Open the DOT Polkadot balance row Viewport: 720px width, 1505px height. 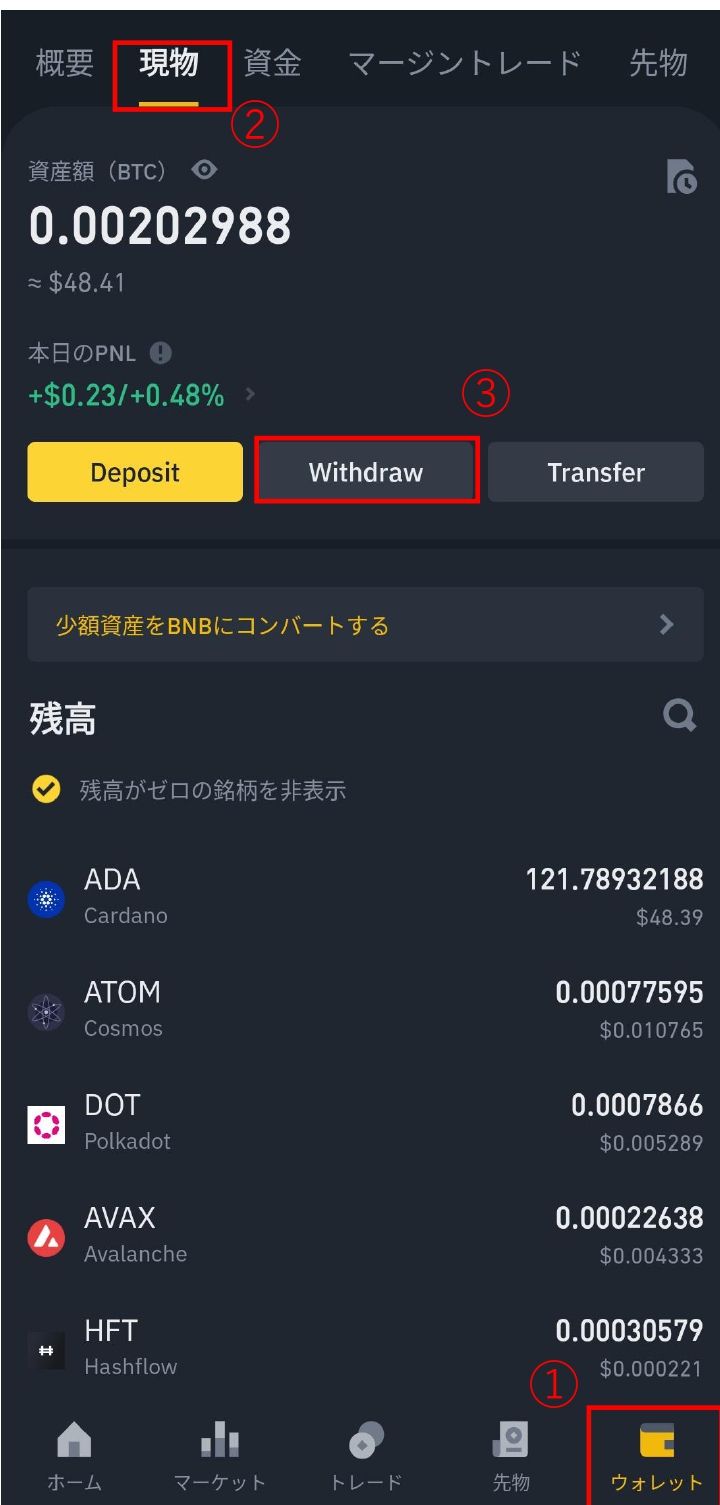tap(365, 1122)
